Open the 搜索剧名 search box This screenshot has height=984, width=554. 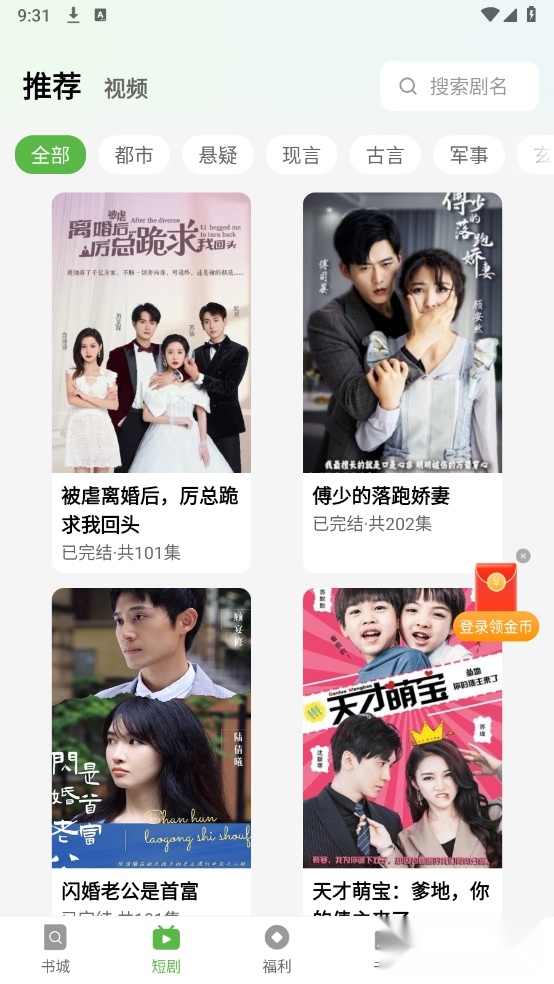tap(459, 86)
